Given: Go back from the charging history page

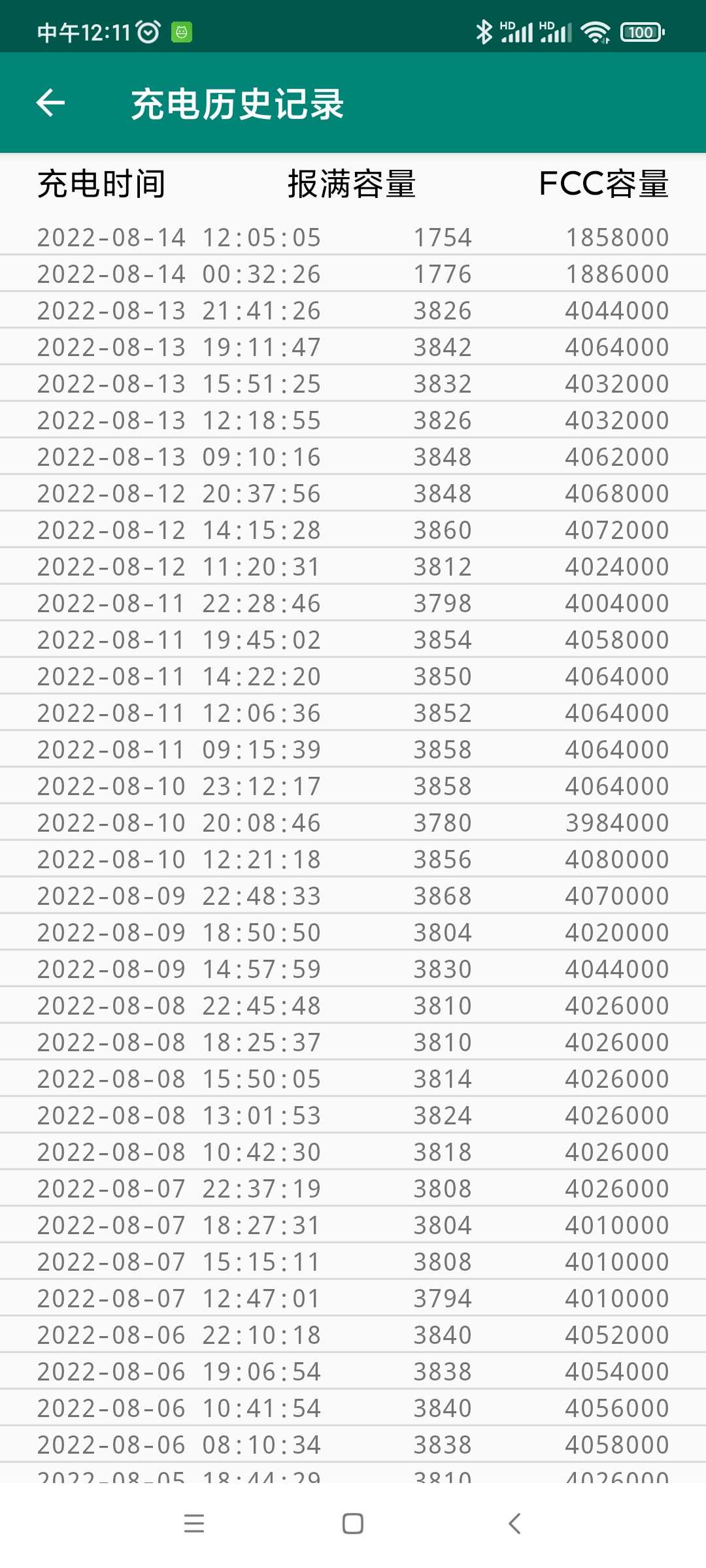Looking at the screenshot, I should (50, 103).
